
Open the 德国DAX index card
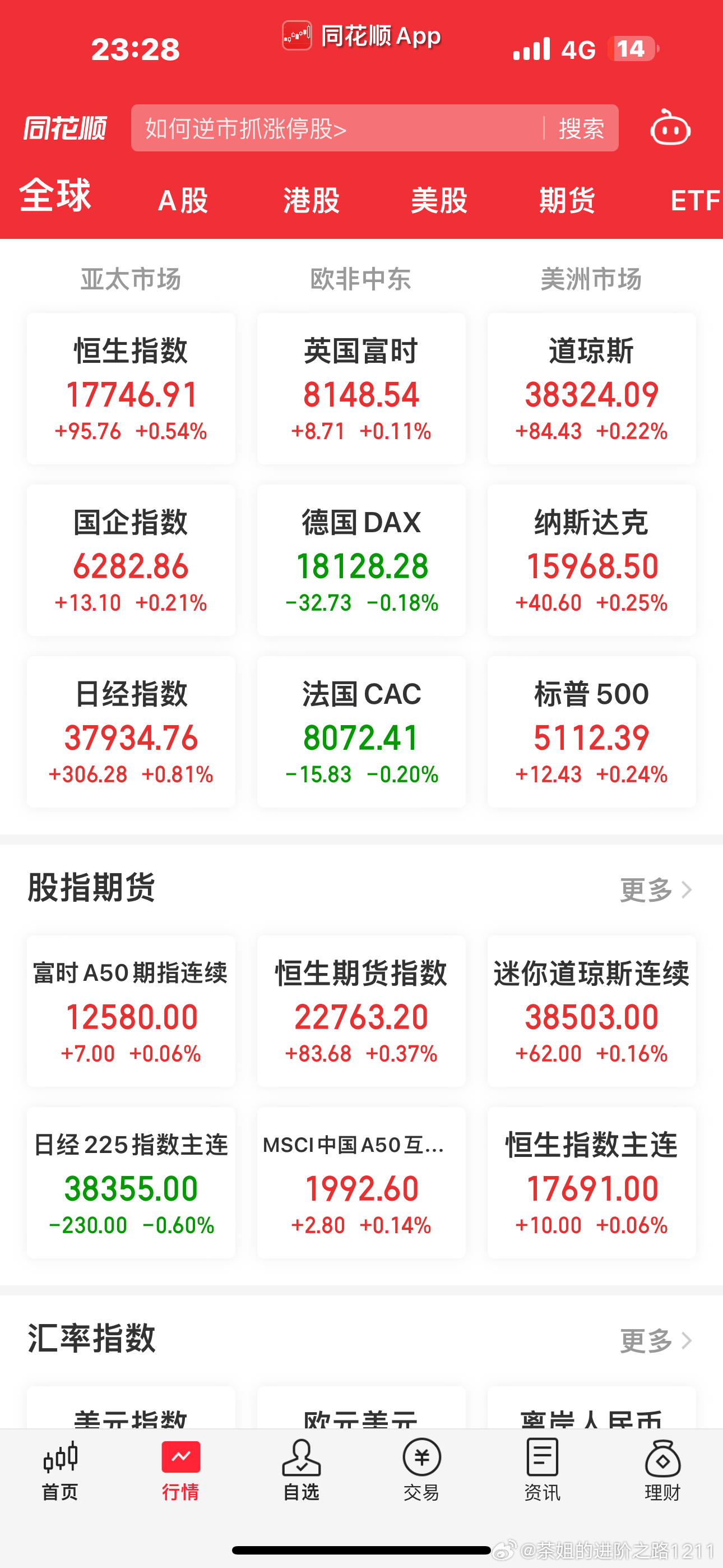[361, 561]
